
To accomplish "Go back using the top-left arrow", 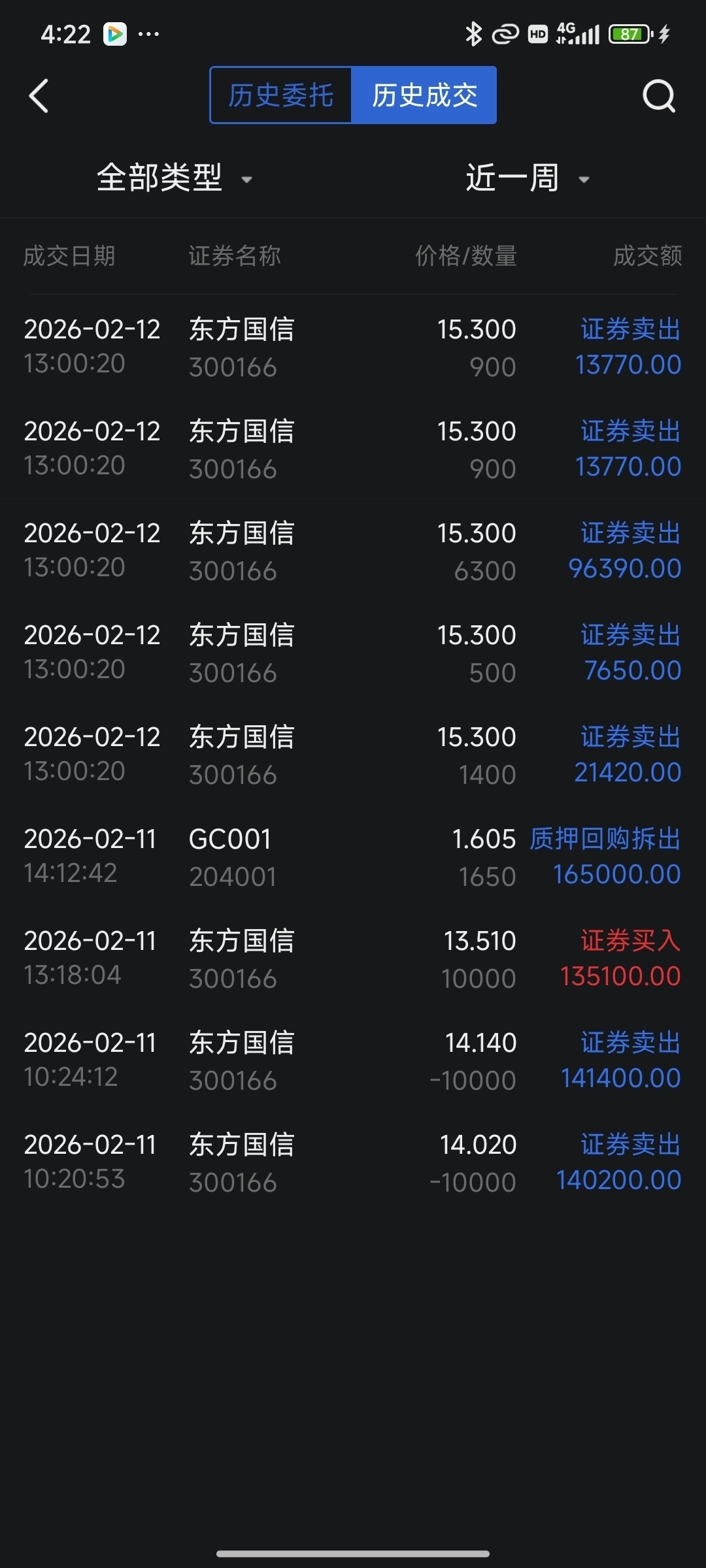I will pyautogui.click(x=39, y=96).
